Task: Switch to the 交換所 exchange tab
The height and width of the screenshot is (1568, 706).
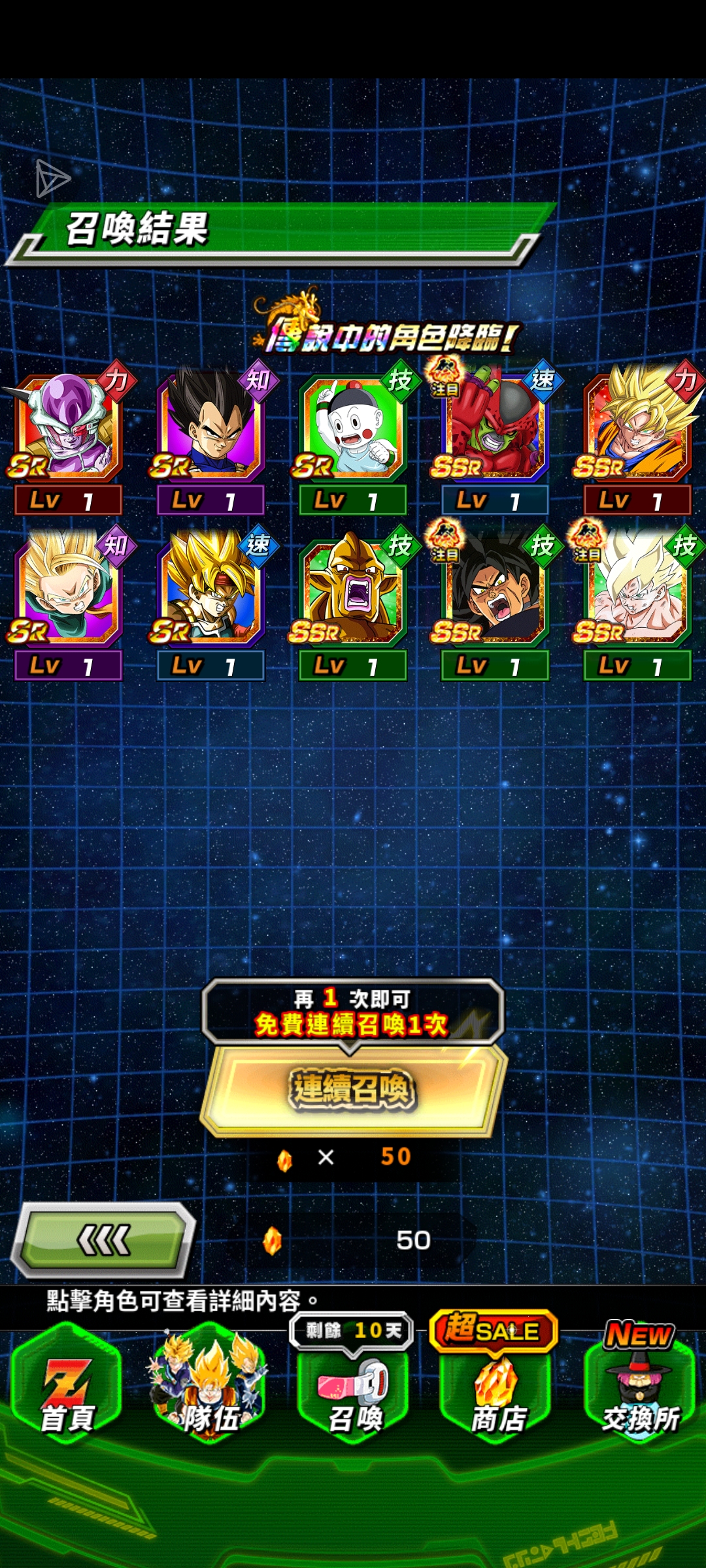Action: coord(639,1384)
